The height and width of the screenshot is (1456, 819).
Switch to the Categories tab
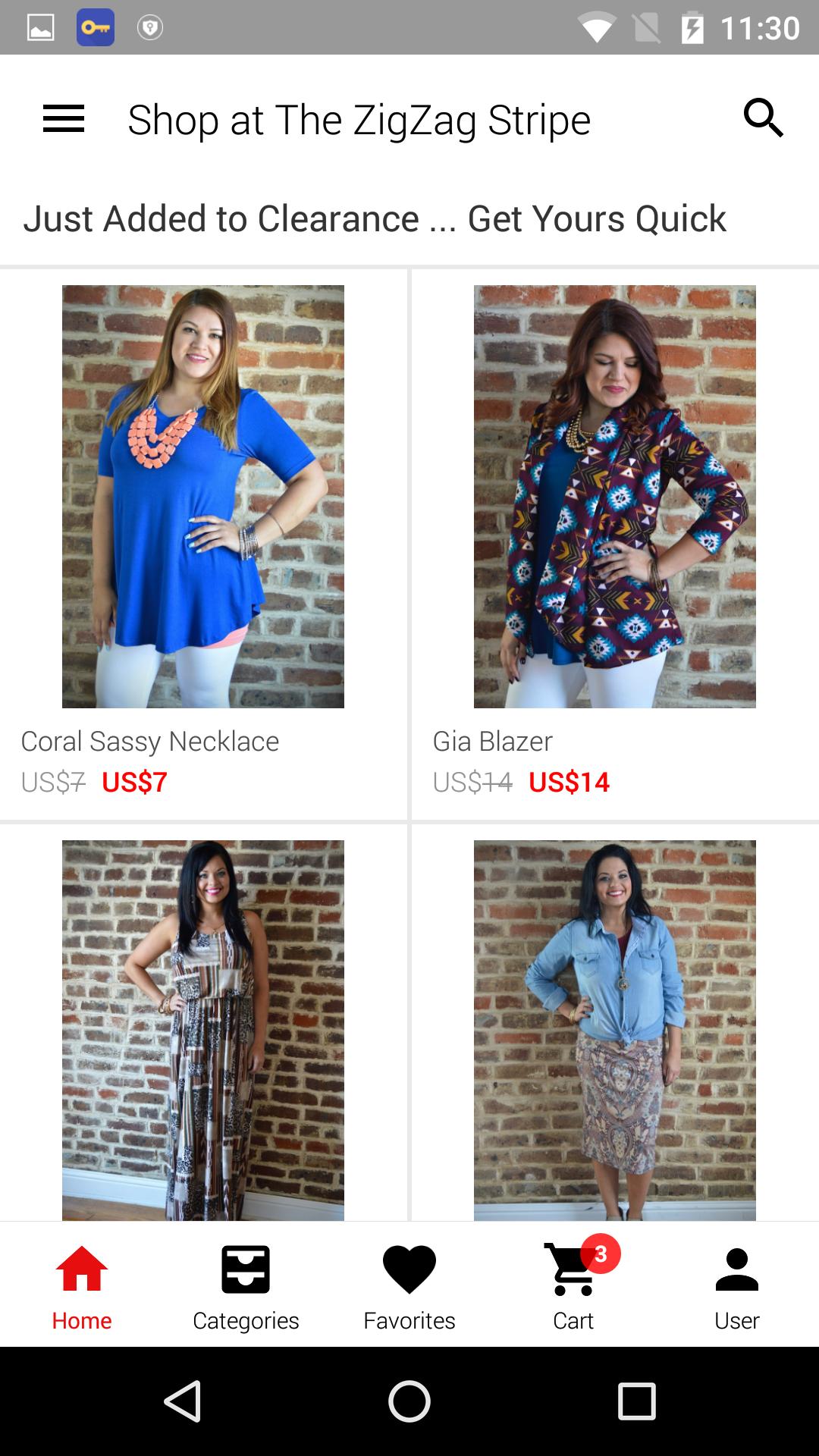[246, 1286]
